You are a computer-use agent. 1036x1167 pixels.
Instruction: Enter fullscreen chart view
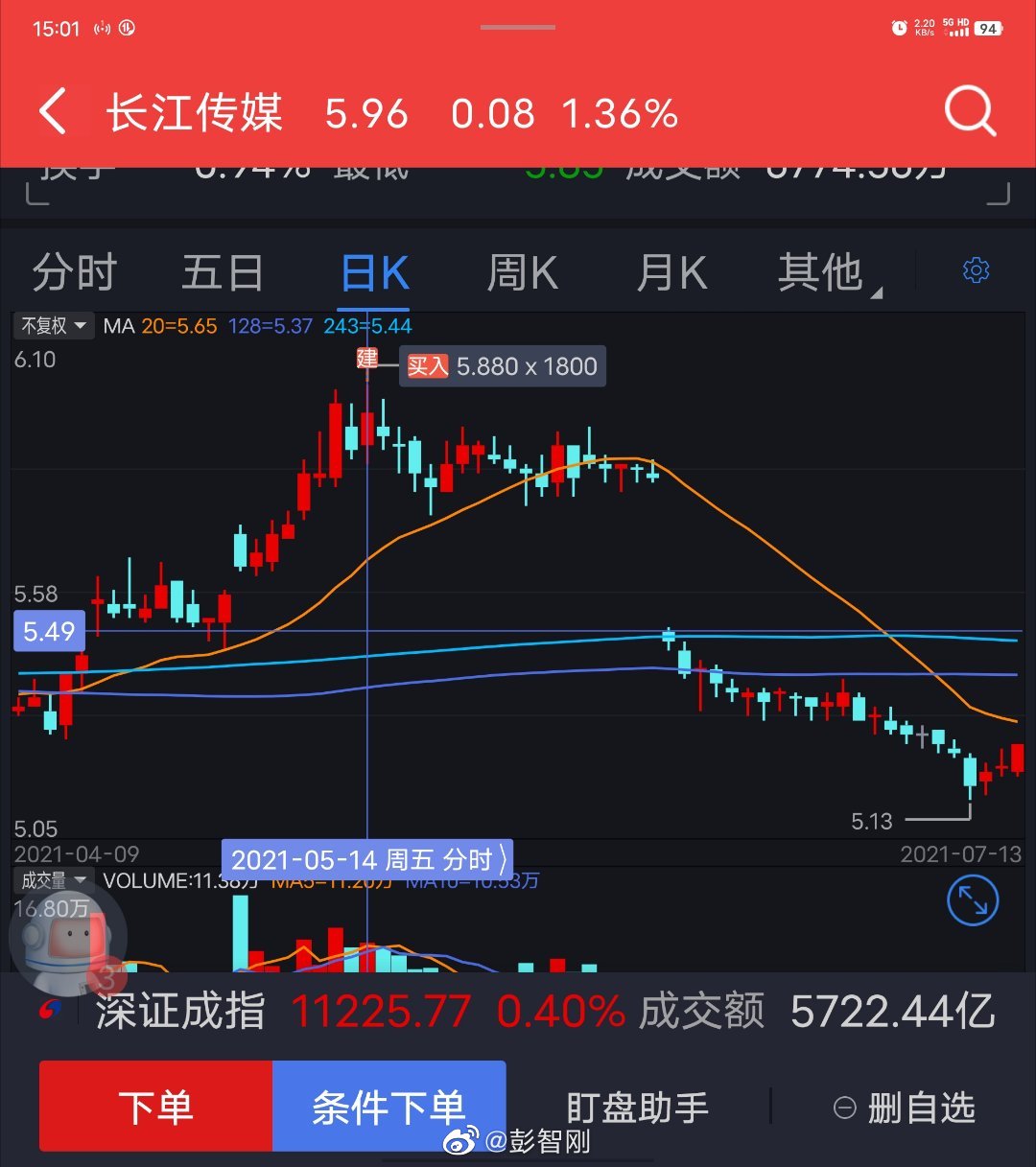pos(973,901)
